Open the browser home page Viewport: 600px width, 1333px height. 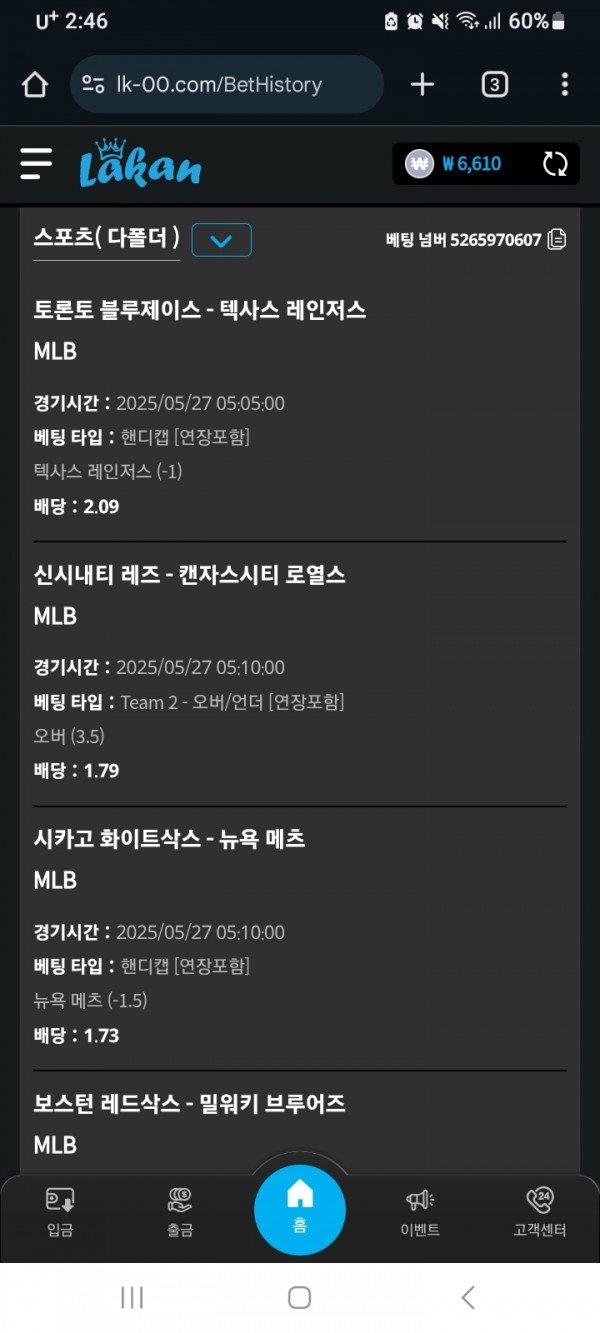(x=35, y=85)
